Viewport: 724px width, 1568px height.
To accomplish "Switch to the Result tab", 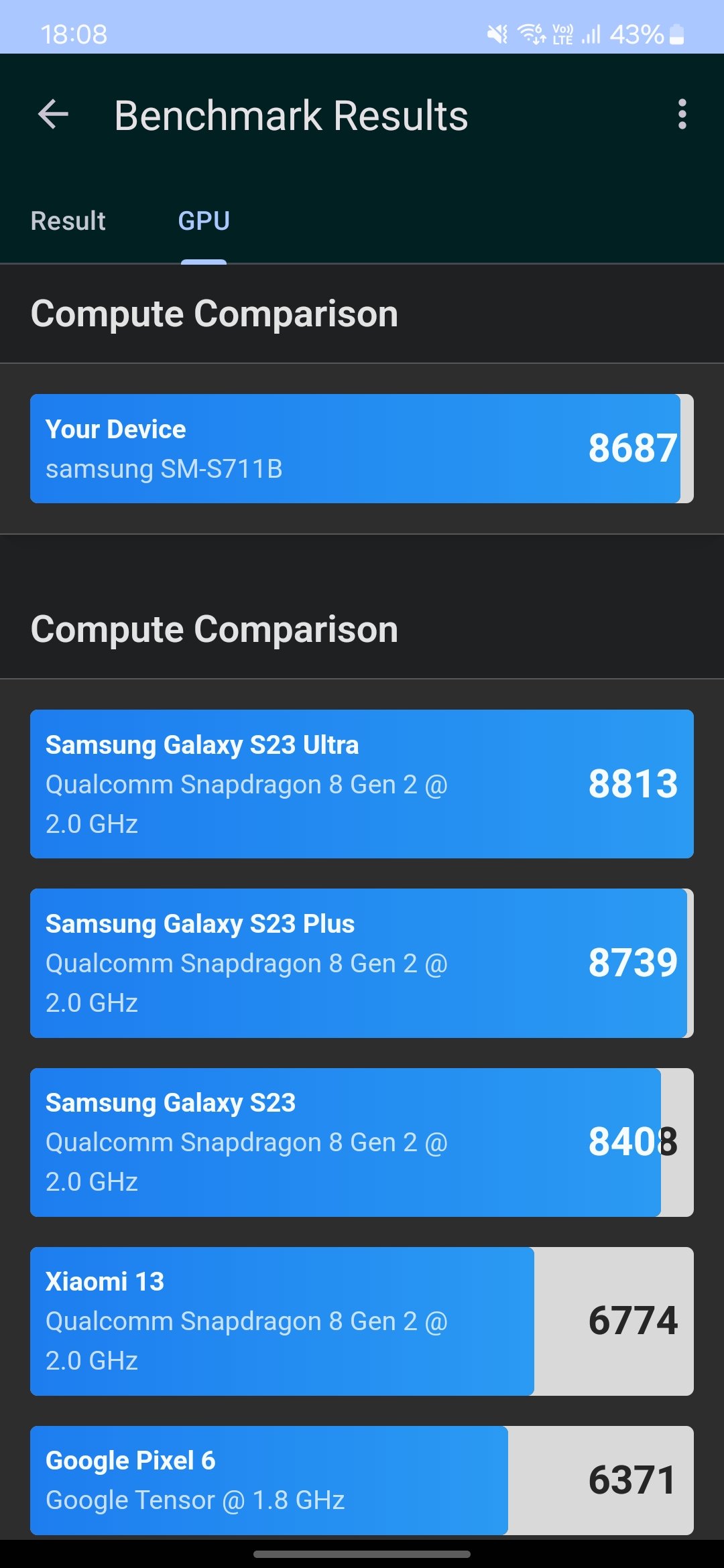I will [68, 221].
